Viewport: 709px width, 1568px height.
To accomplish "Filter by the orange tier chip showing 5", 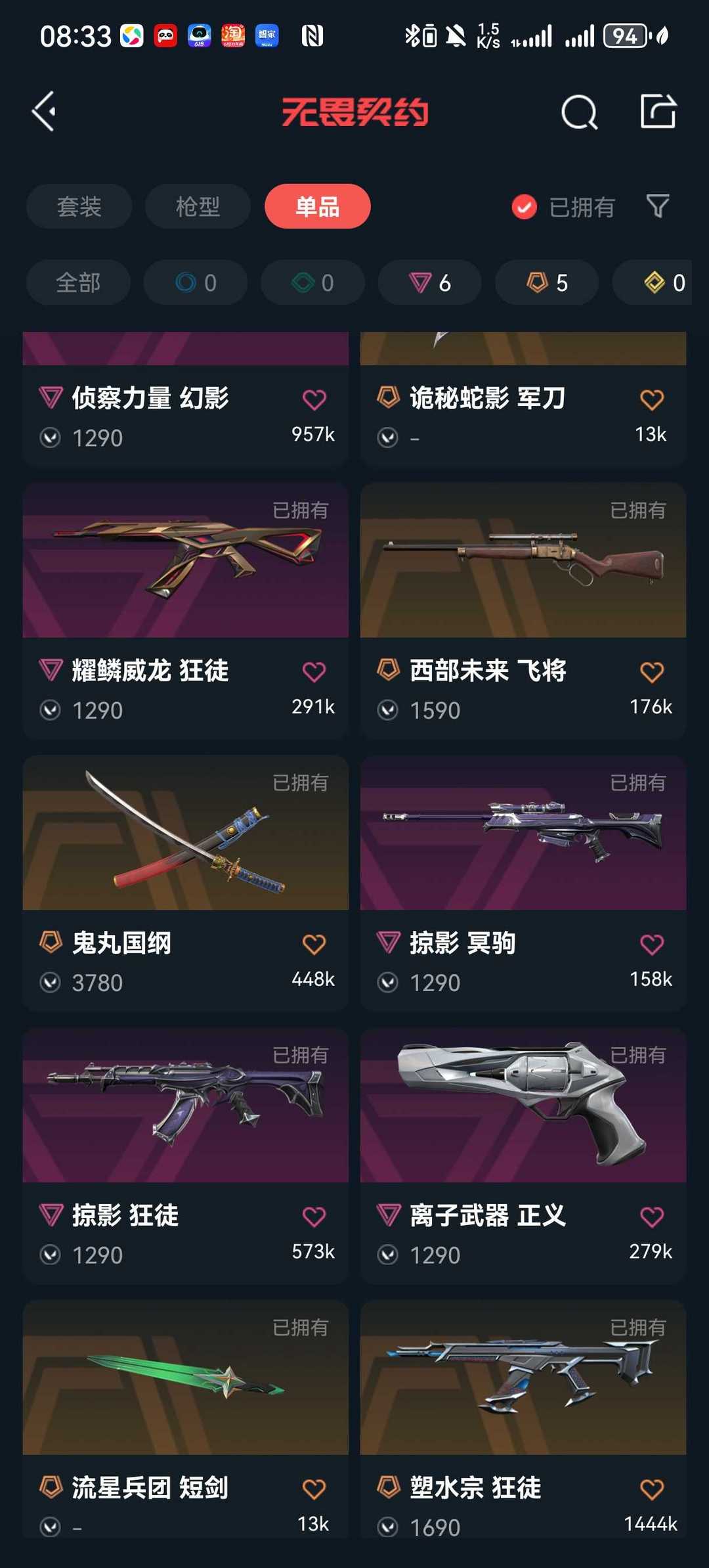I will click(x=546, y=282).
